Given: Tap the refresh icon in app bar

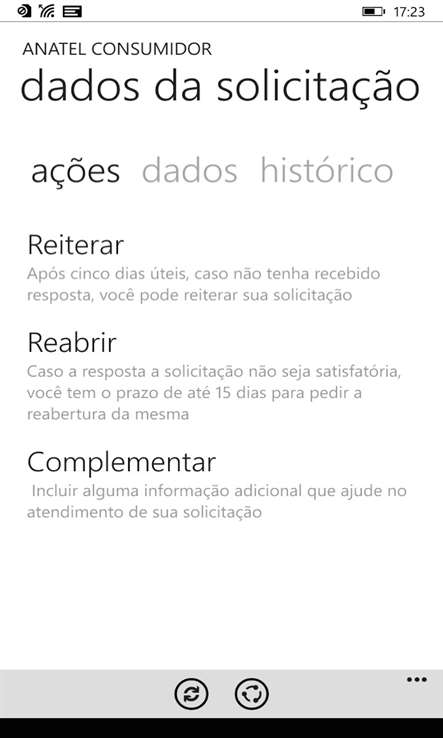Looking at the screenshot, I should pyautogui.click(x=192, y=693).
